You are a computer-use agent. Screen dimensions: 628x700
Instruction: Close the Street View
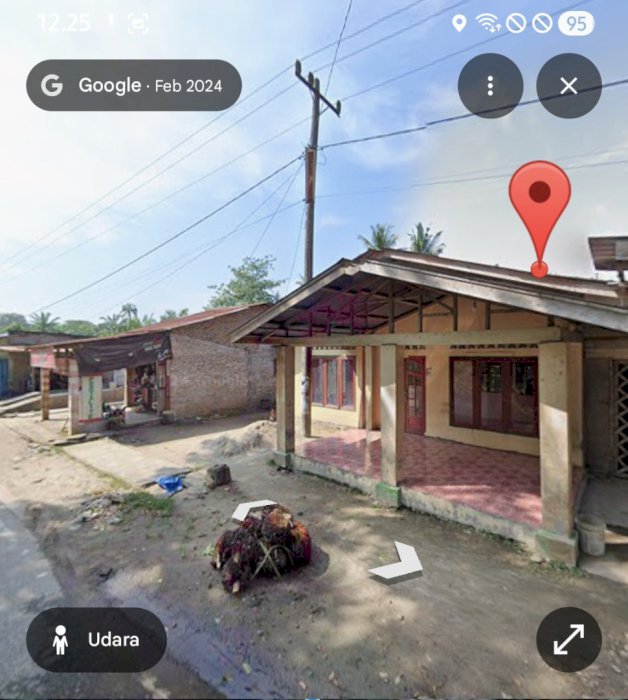[x=569, y=86]
